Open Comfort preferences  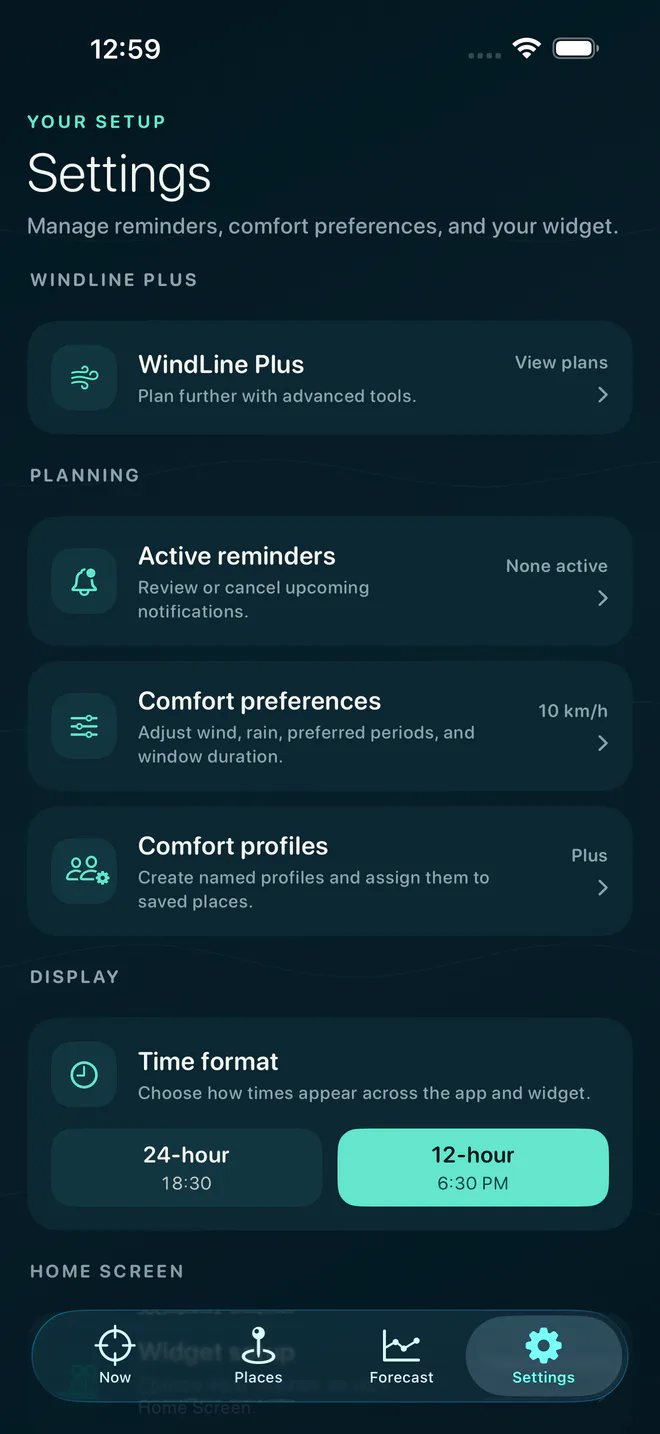[x=330, y=726]
